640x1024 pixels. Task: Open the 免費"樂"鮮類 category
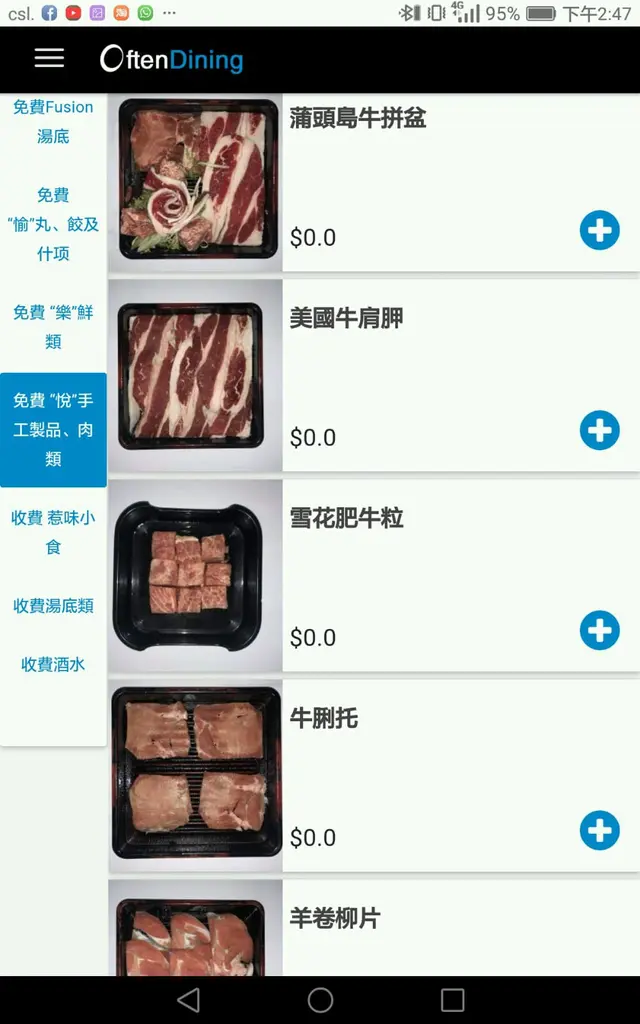(53, 327)
